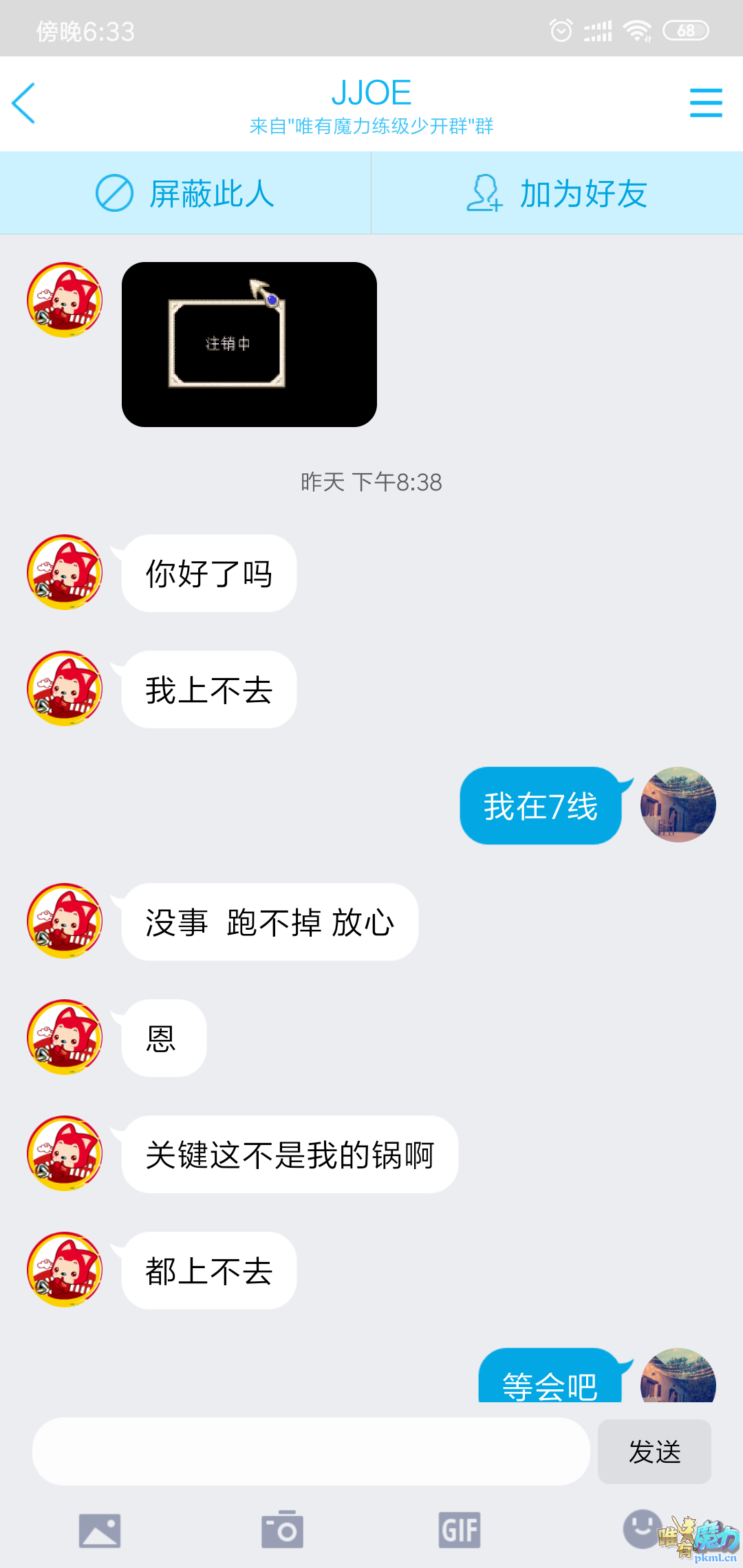Screen dimensions: 743x1568
Task: View JJOE's avatar beside 你好了吗
Action: coord(65,572)
